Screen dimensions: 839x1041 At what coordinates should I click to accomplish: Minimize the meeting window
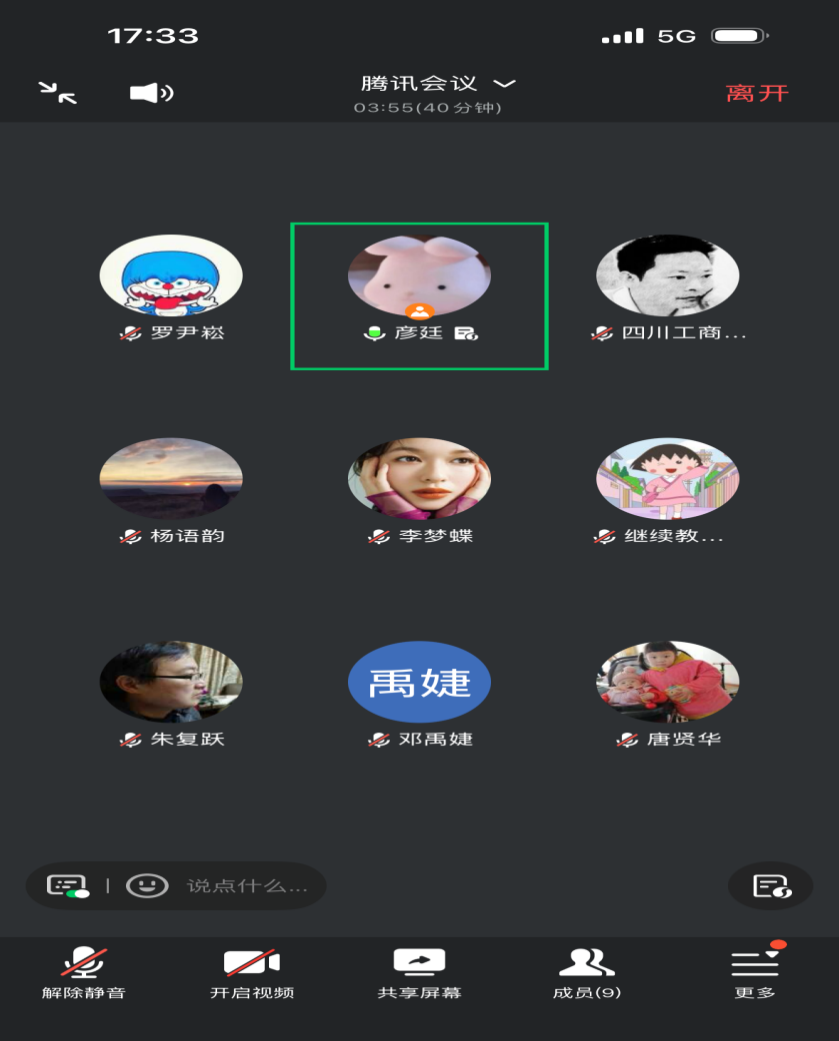[58, 93]
